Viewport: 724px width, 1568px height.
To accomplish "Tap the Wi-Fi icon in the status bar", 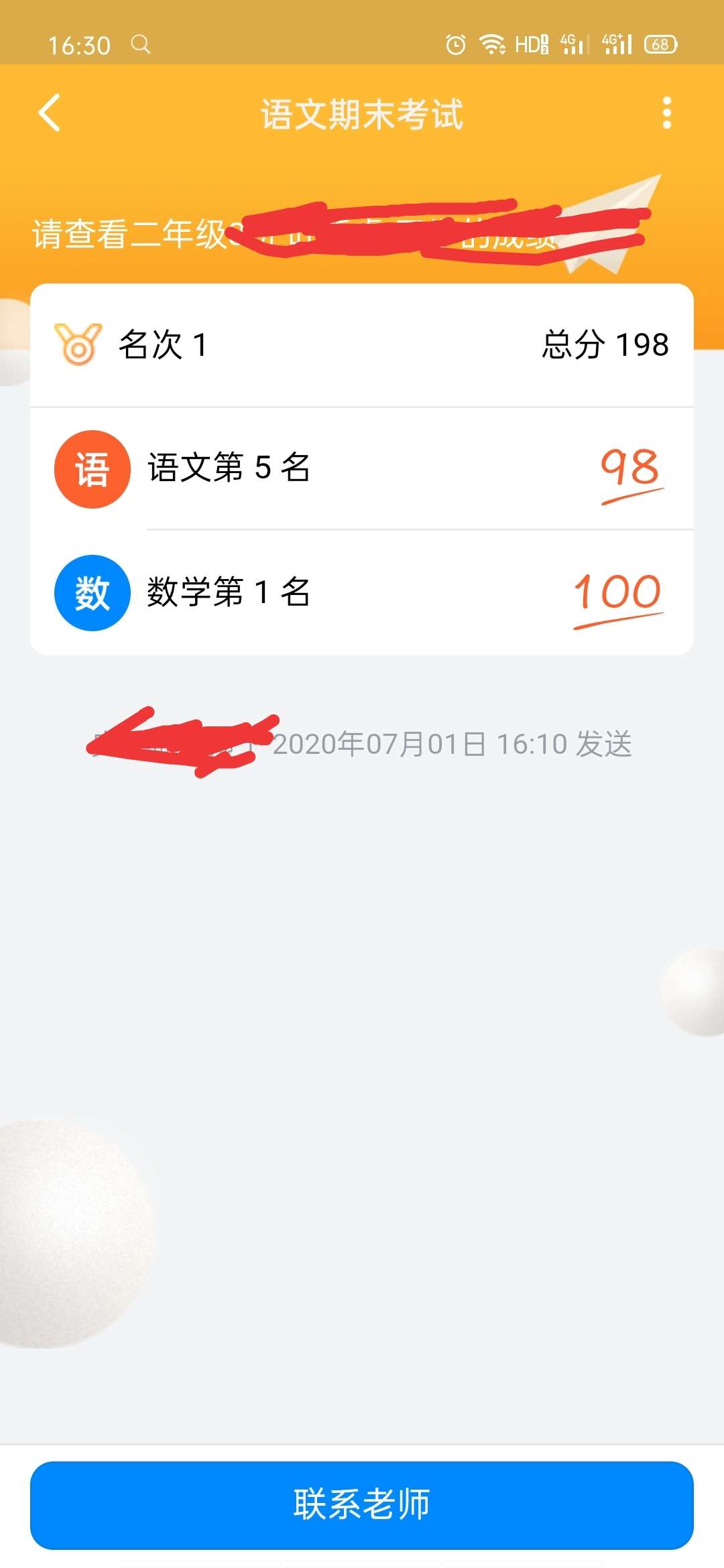I will point(491,44).
